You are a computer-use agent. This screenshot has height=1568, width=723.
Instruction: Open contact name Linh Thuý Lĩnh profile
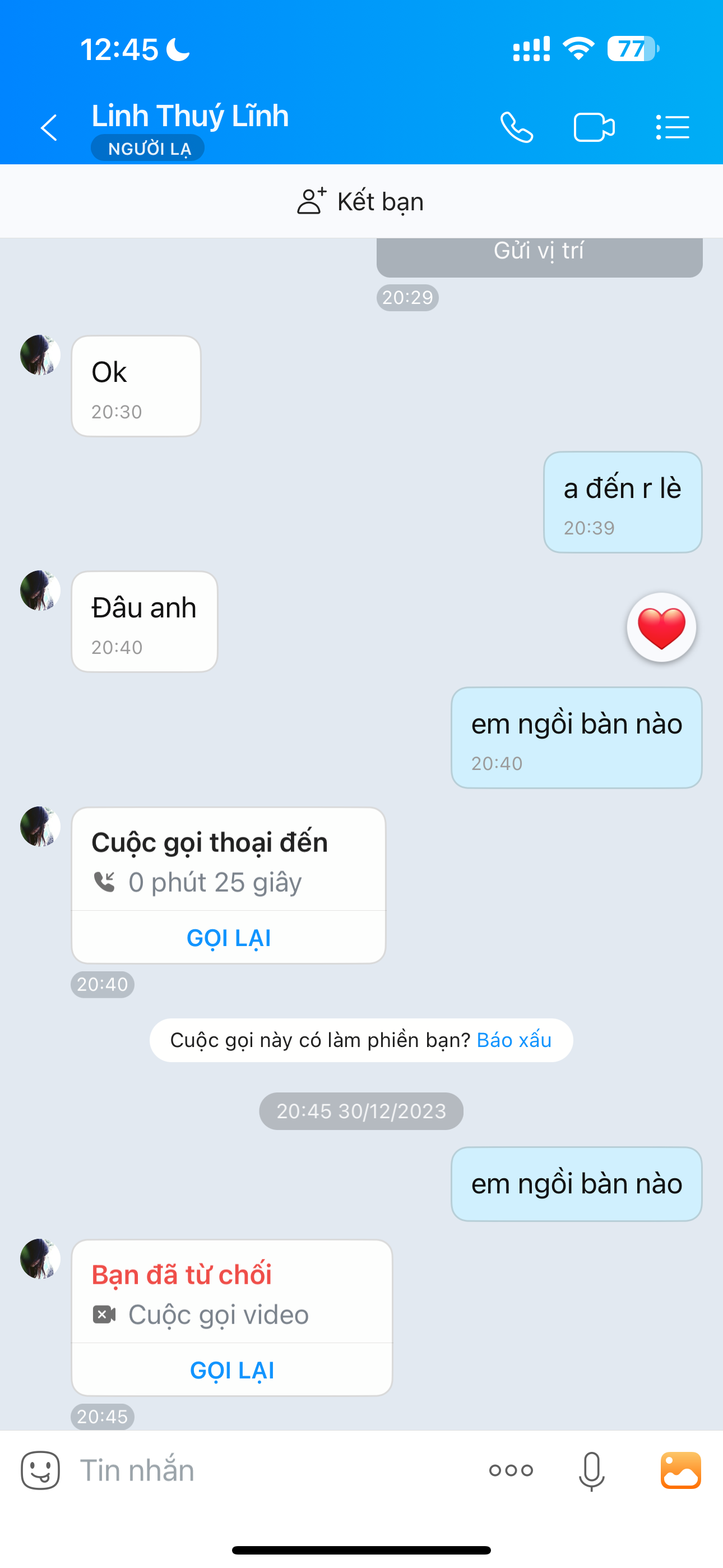190,116
